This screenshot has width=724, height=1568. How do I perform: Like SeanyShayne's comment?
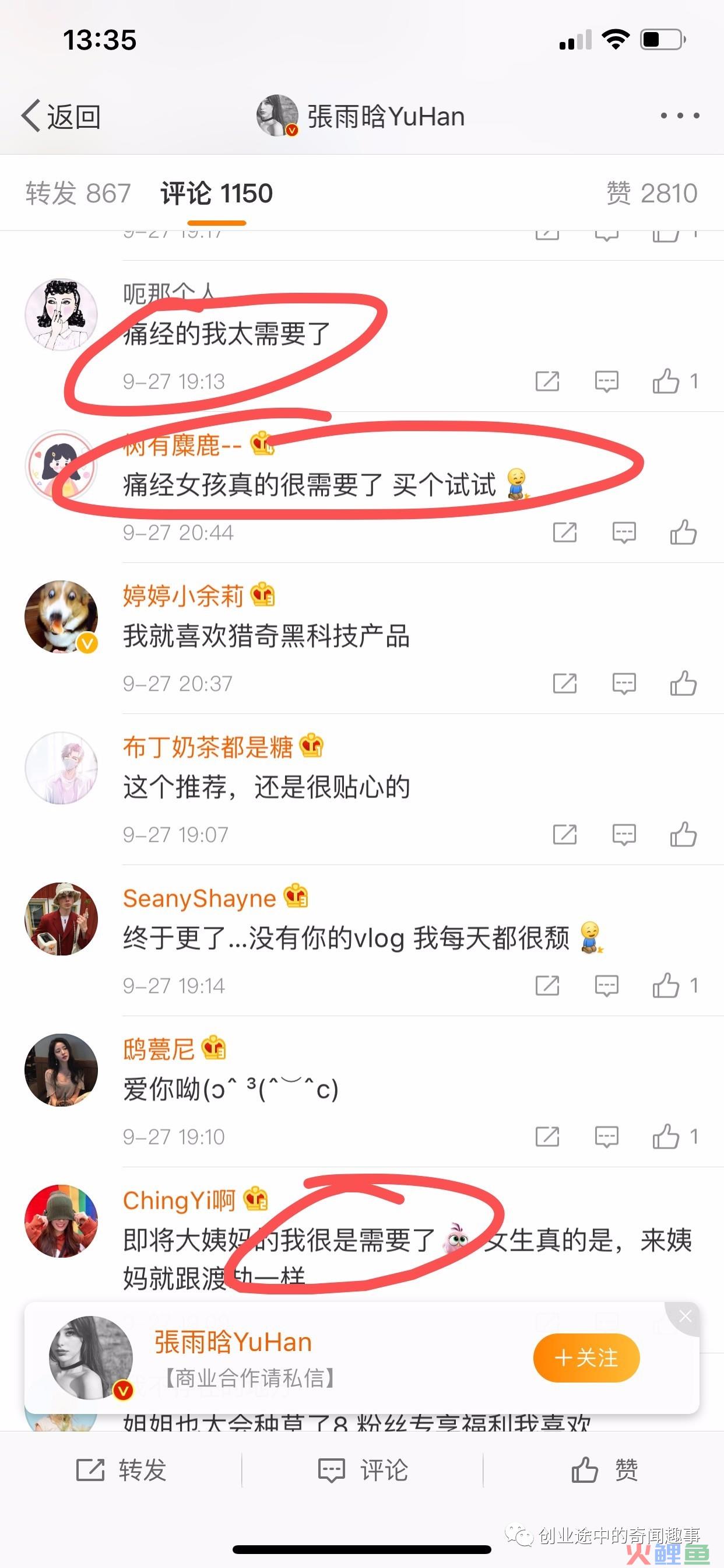666,985
